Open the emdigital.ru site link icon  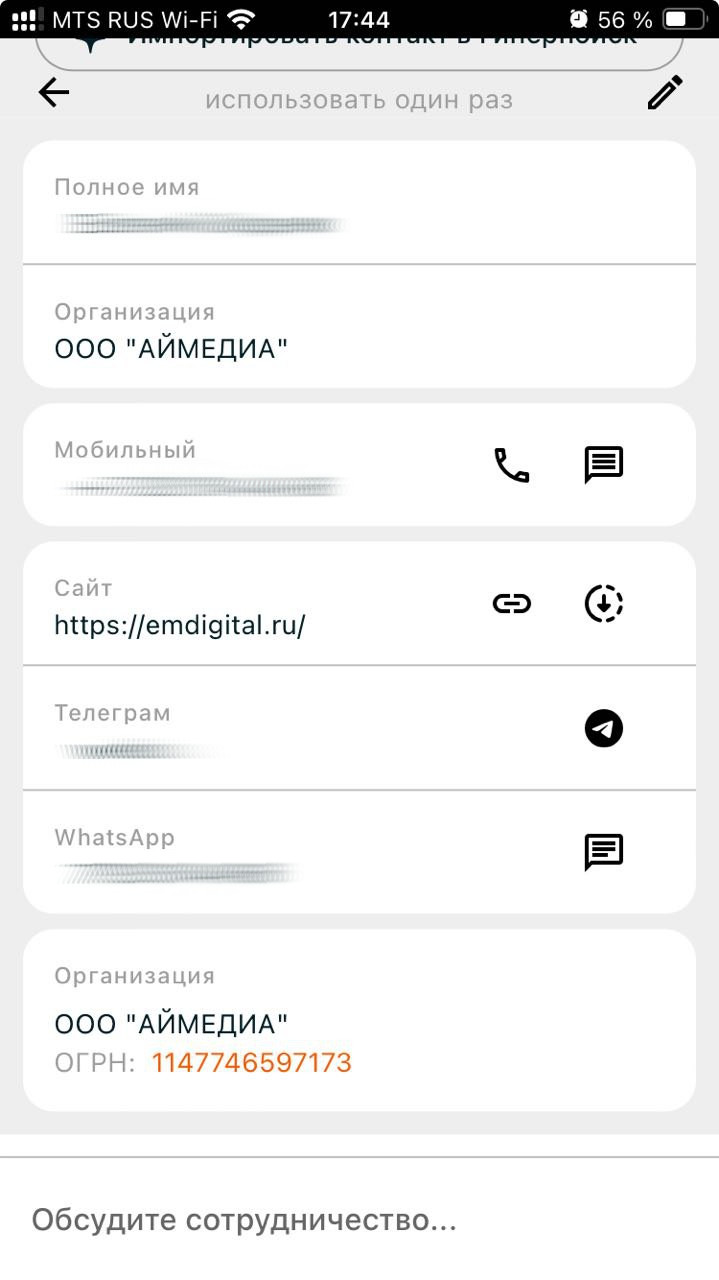pos(512,603)
